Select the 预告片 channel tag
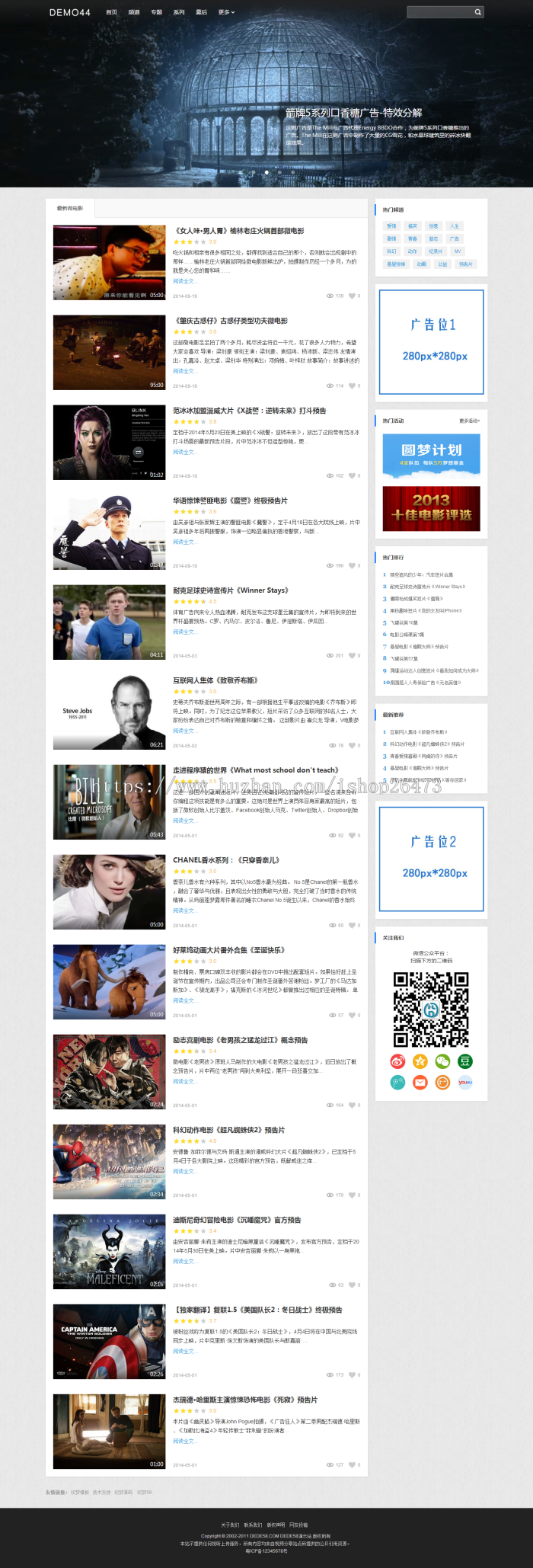Image resolution: width=533 pixels, height=1568 pixels. (465, 264)
